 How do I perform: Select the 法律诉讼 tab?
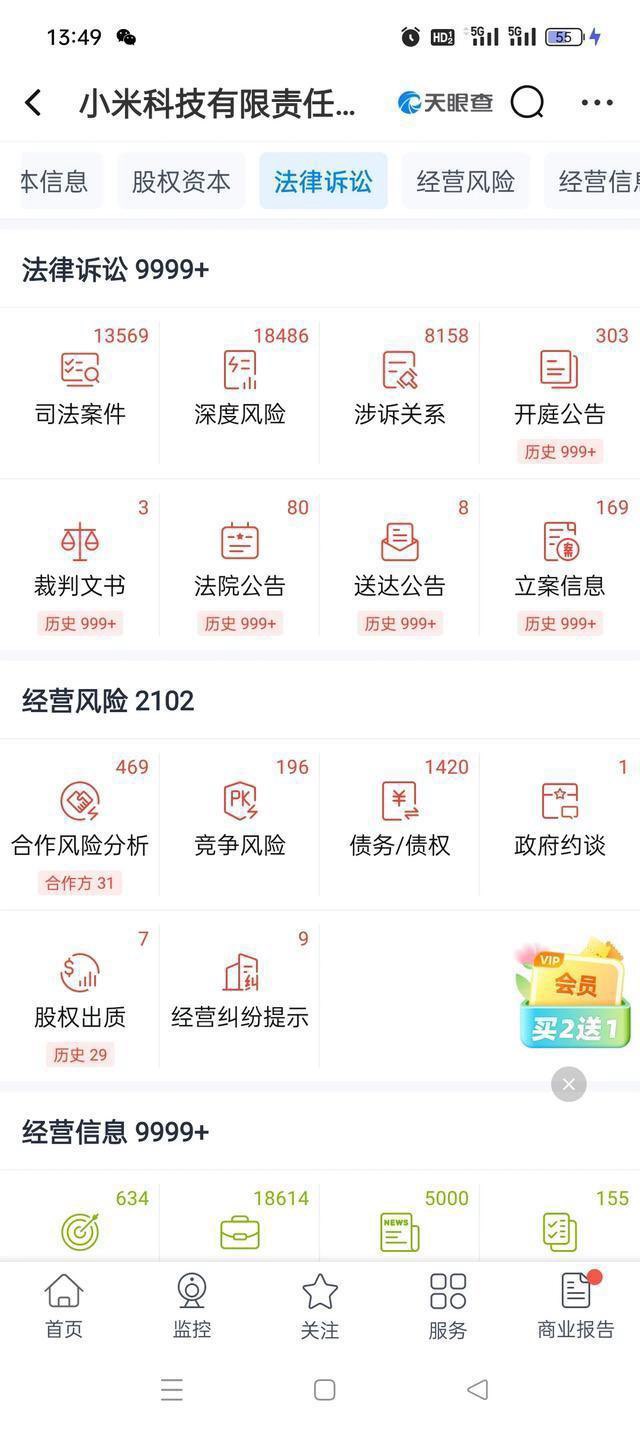pyautogui.click(x=323, y=181)
